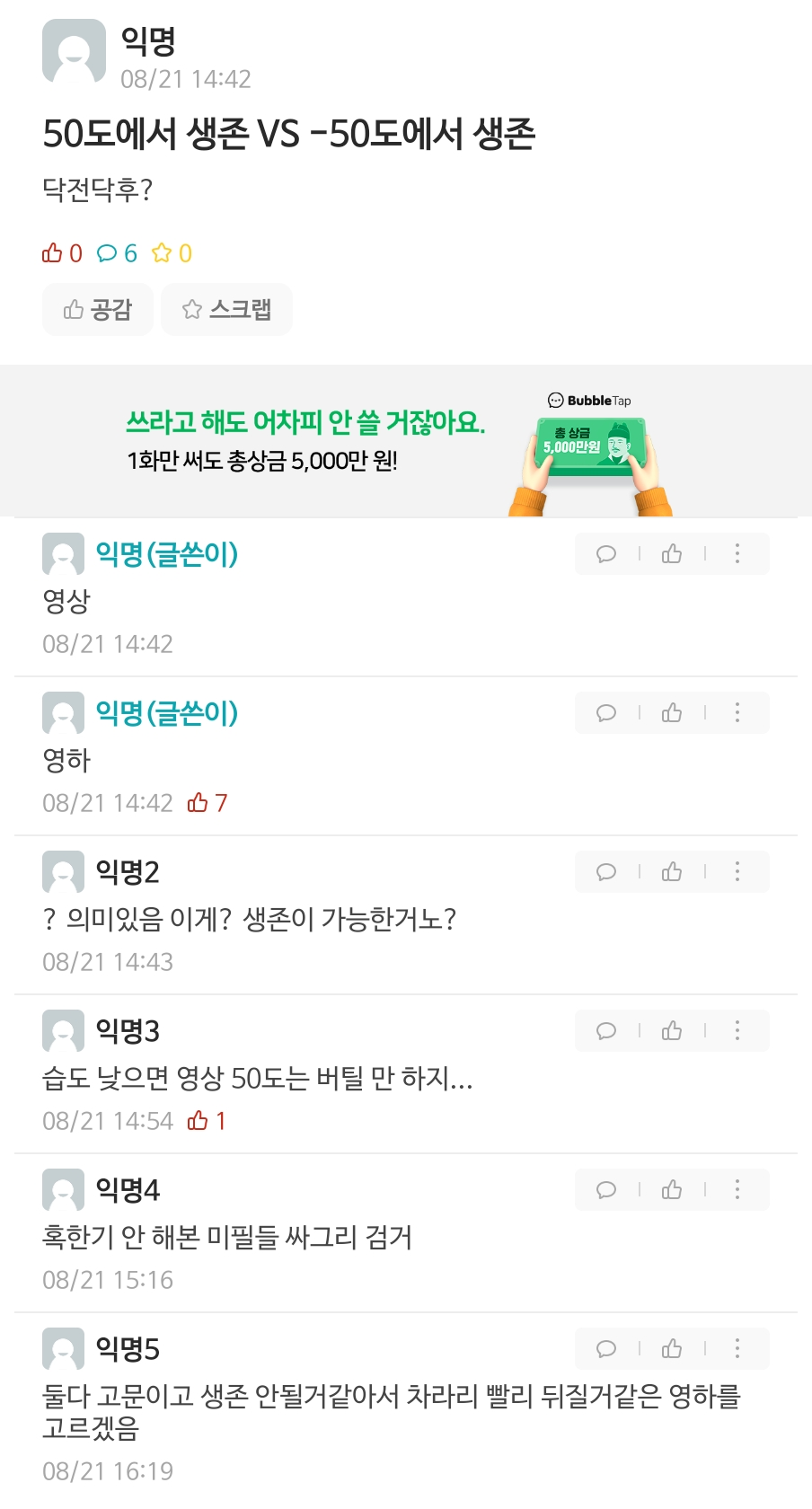Open the BubbleTap 5,000만 원 prize banner
This screenshot has height=1509, width=812.
404,441
